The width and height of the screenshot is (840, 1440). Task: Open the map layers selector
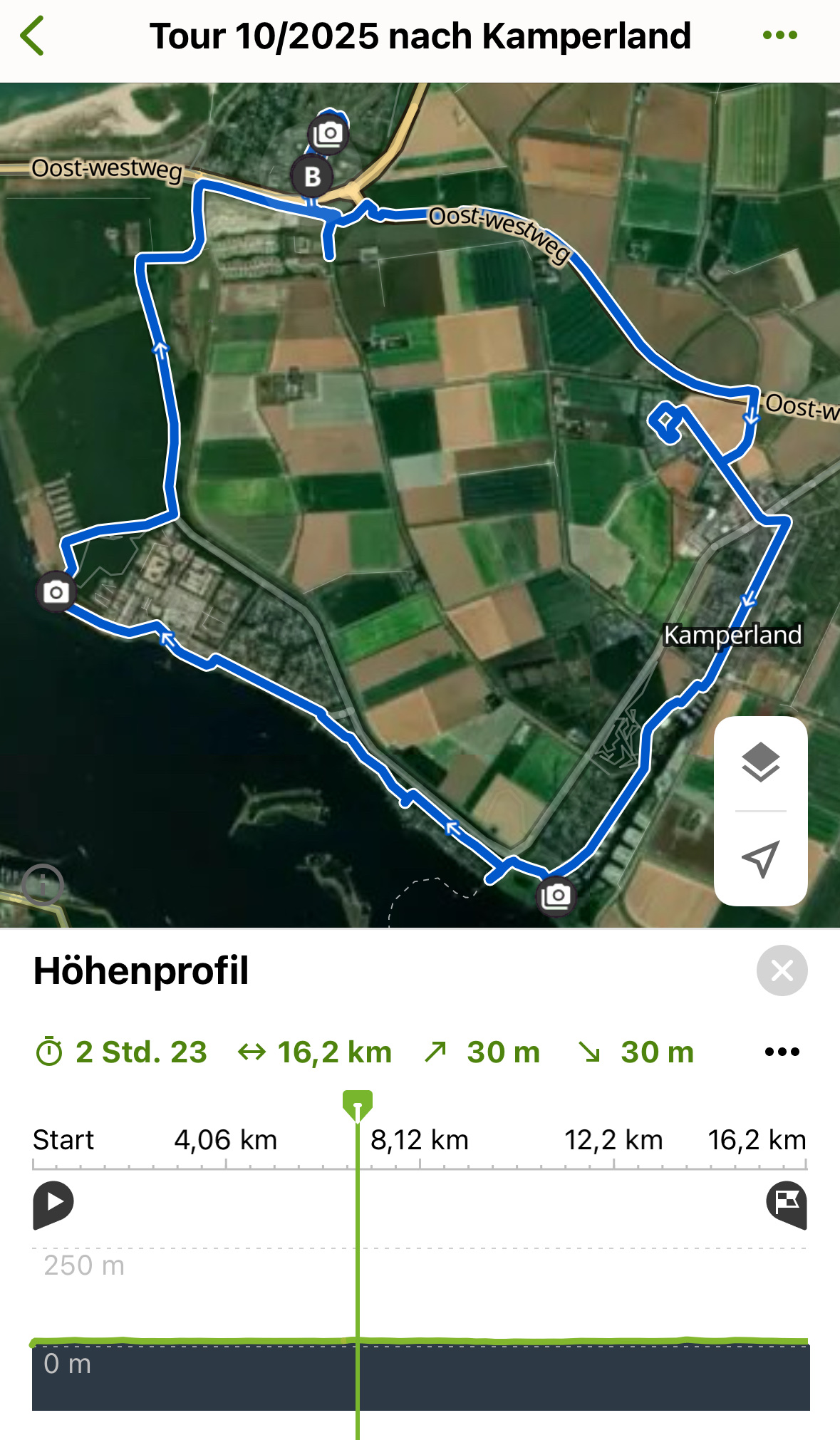760,762
